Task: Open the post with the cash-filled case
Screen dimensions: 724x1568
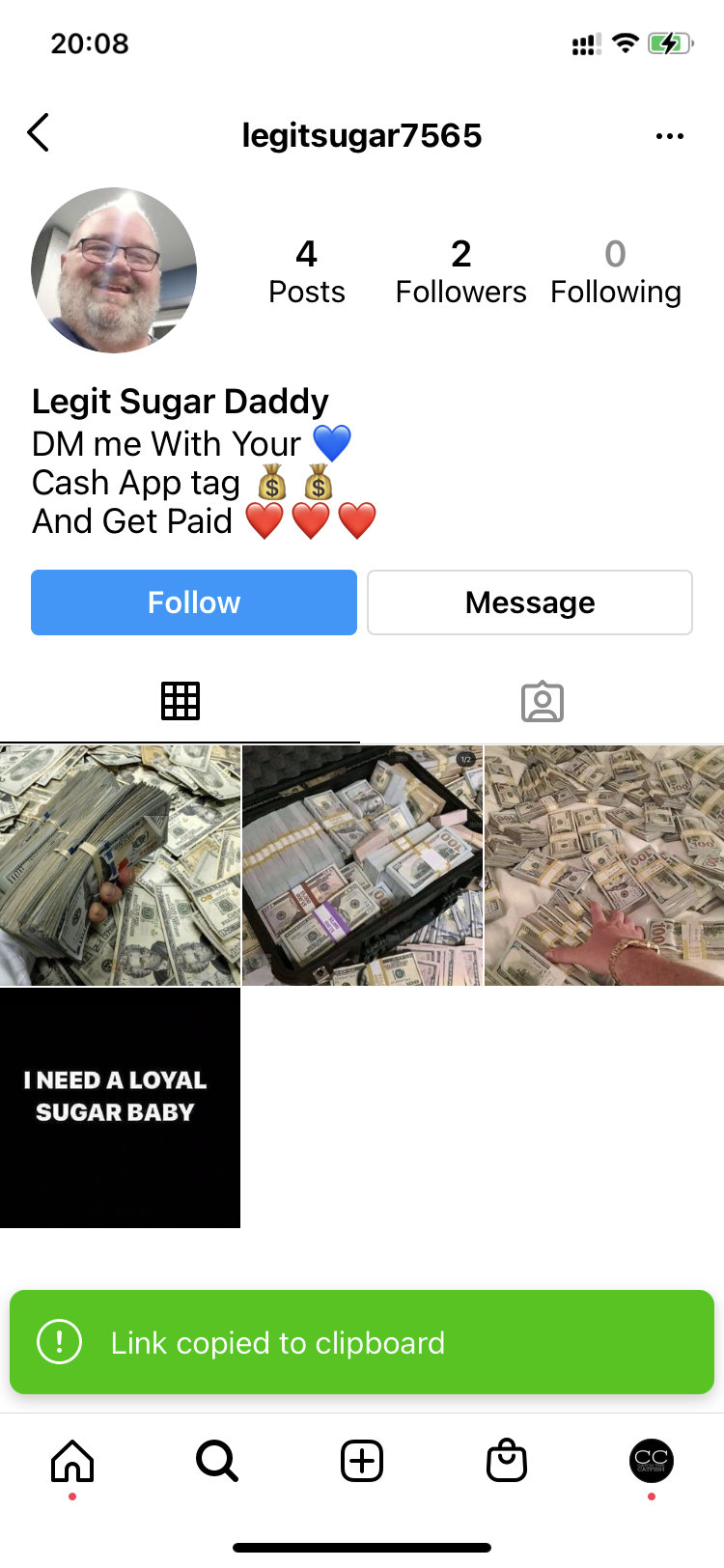Action: point(362,865)
